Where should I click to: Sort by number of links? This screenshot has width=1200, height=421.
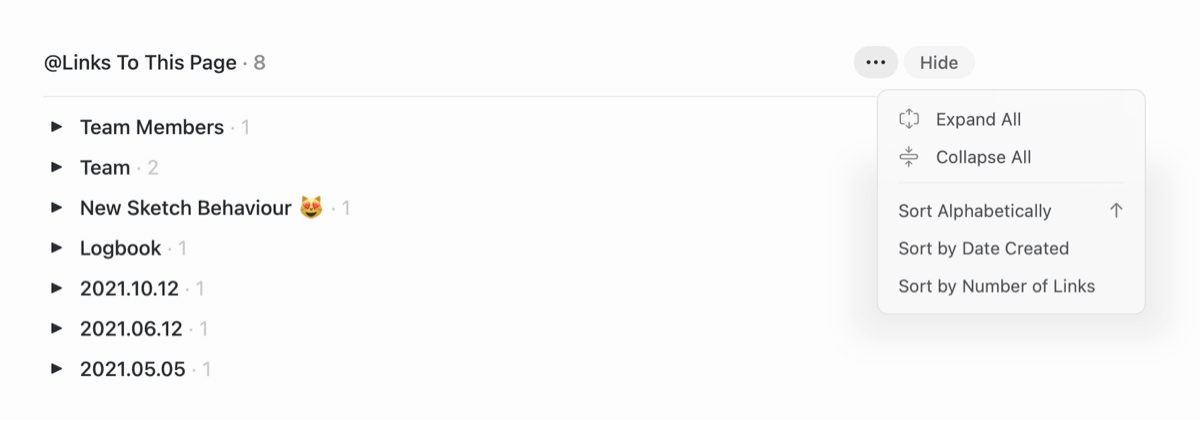[996, 286]
